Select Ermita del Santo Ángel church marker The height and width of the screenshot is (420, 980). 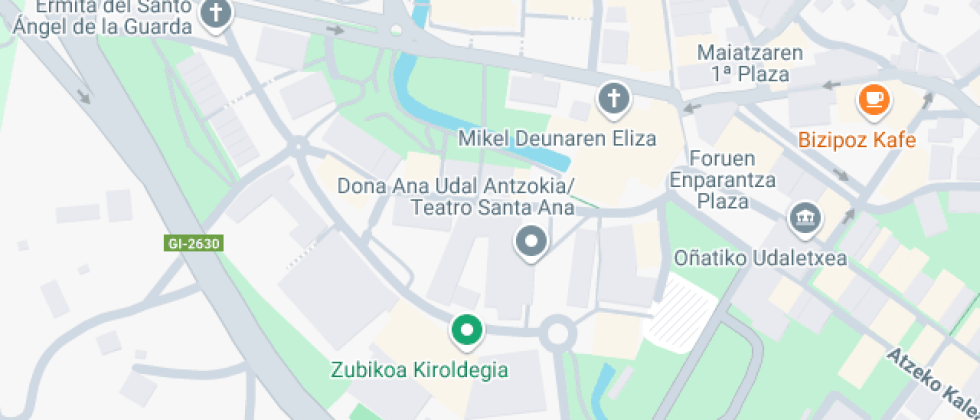click(x=215, y=14)
